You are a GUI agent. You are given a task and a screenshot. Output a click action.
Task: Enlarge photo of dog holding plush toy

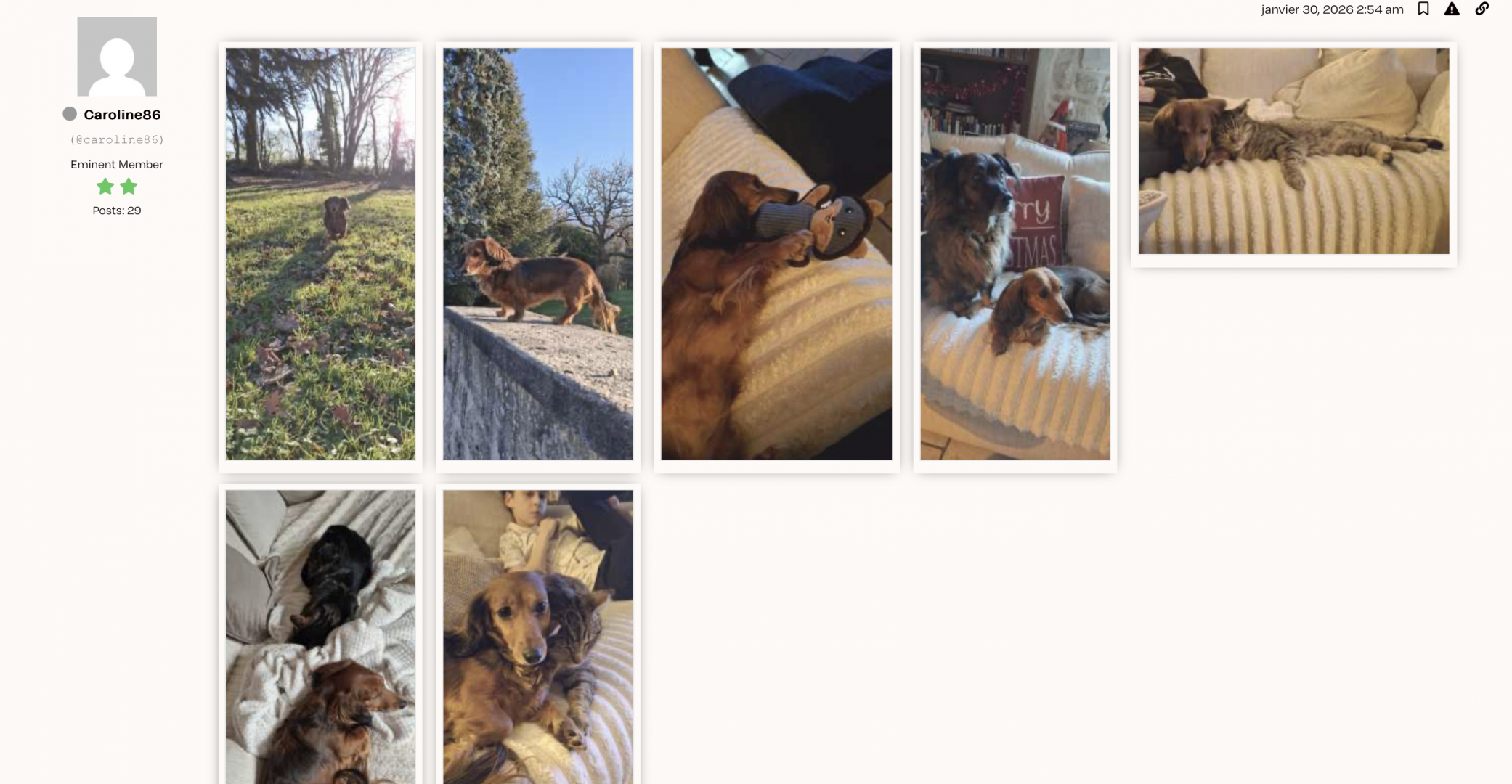(x=776, y=254)
